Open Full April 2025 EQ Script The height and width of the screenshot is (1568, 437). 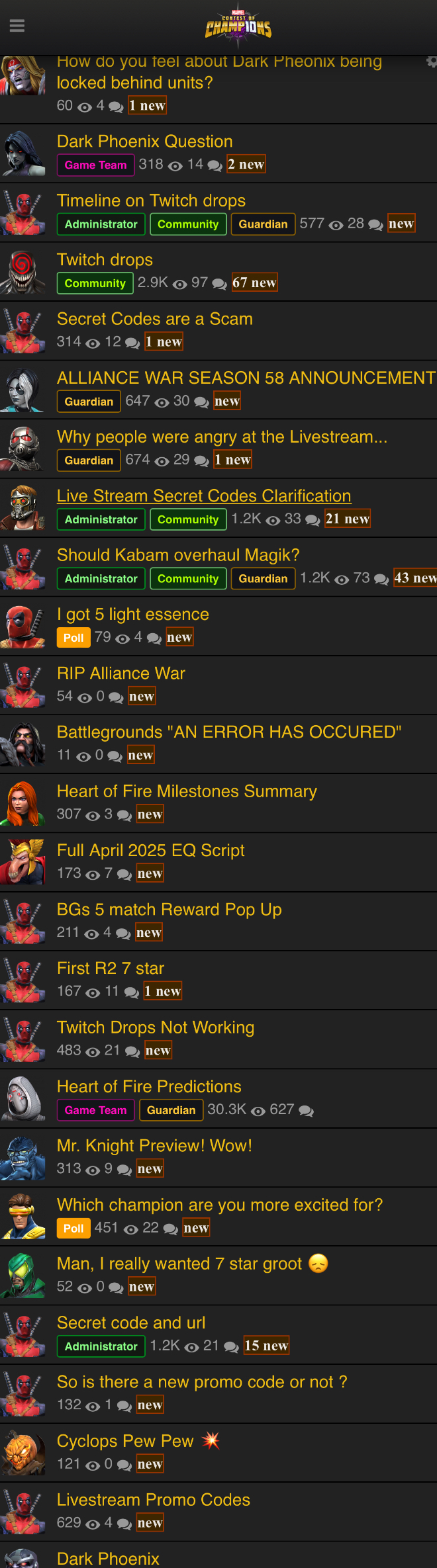pos(150,851)
